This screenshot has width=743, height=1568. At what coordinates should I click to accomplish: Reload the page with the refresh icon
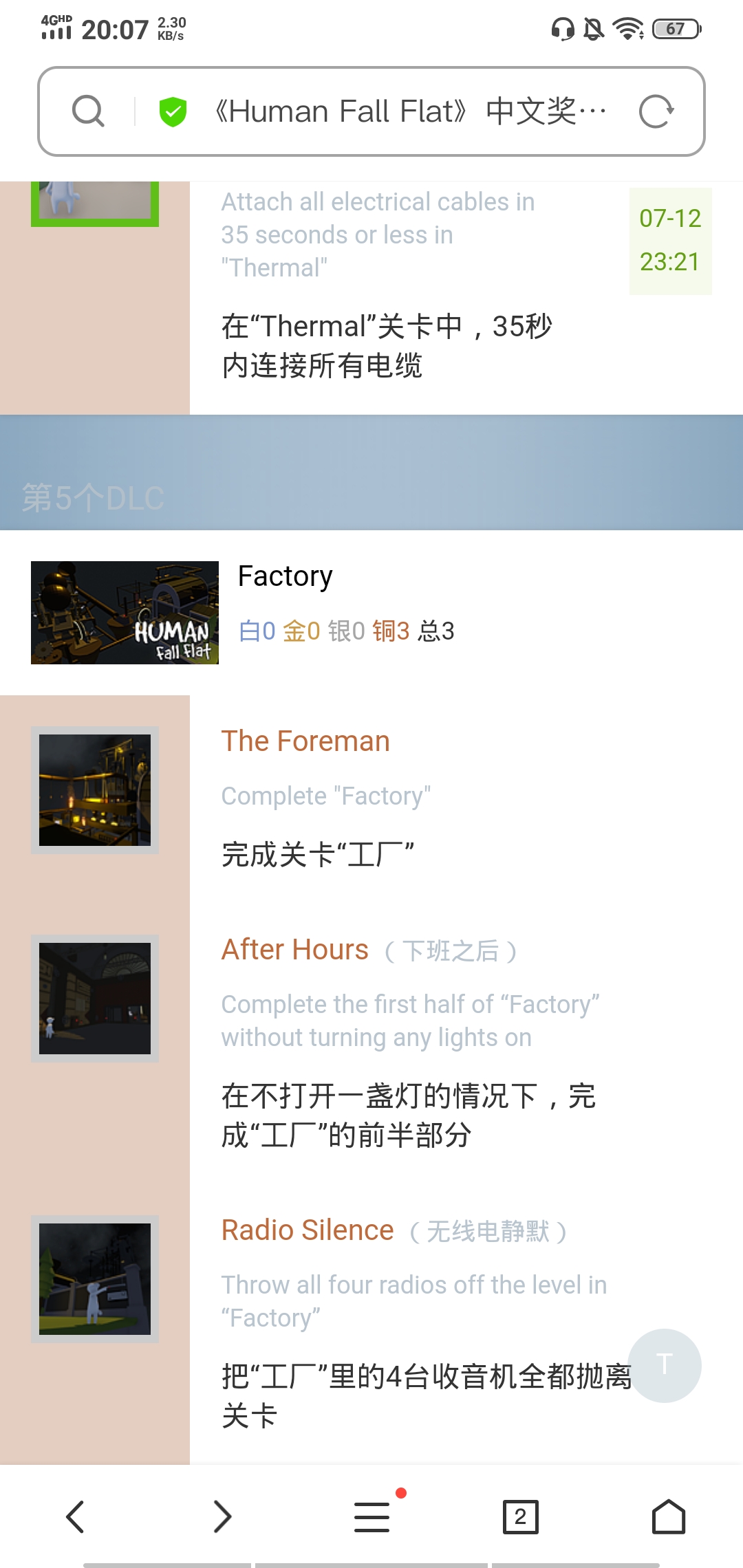(656, 111)
